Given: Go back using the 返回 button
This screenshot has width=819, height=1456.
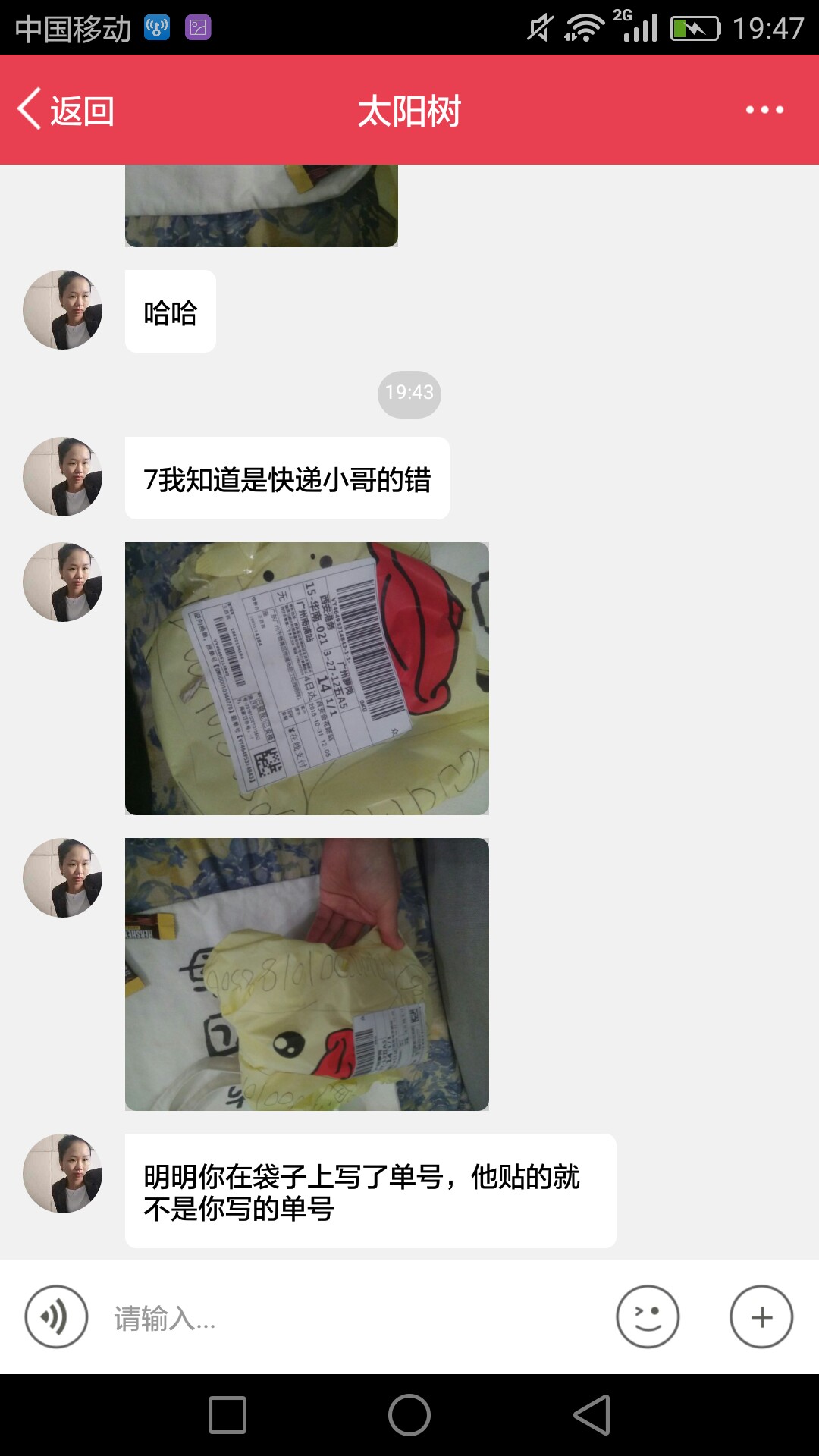Looking at the screenshot, I should tap(66, 110).
